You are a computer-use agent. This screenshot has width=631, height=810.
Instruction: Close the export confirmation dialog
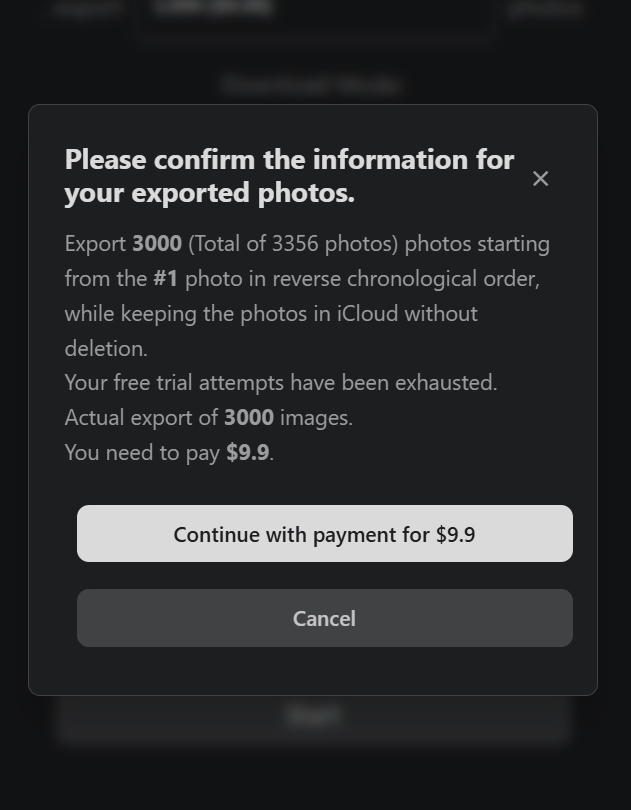click(x=540, y=179)
